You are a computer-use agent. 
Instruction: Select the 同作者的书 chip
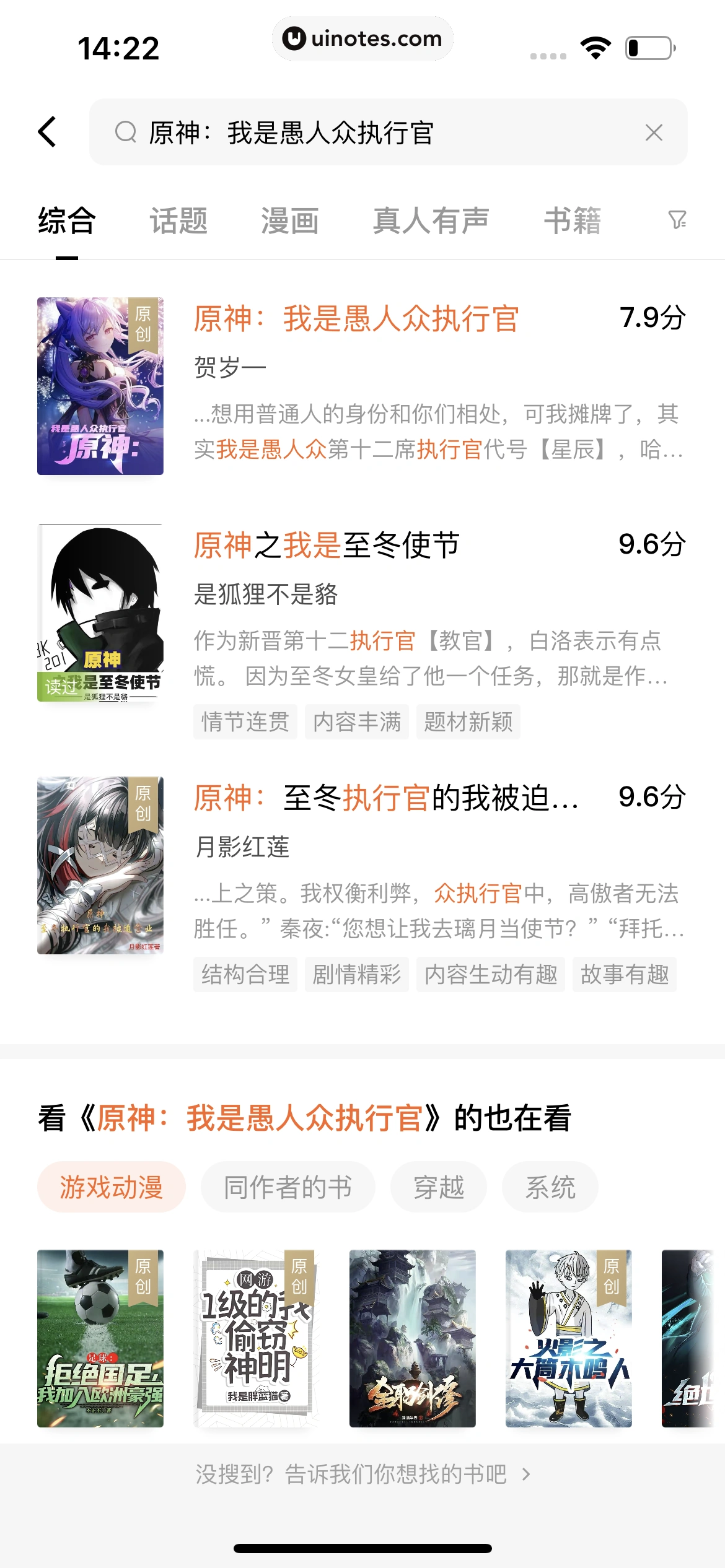pos(288,1187)
